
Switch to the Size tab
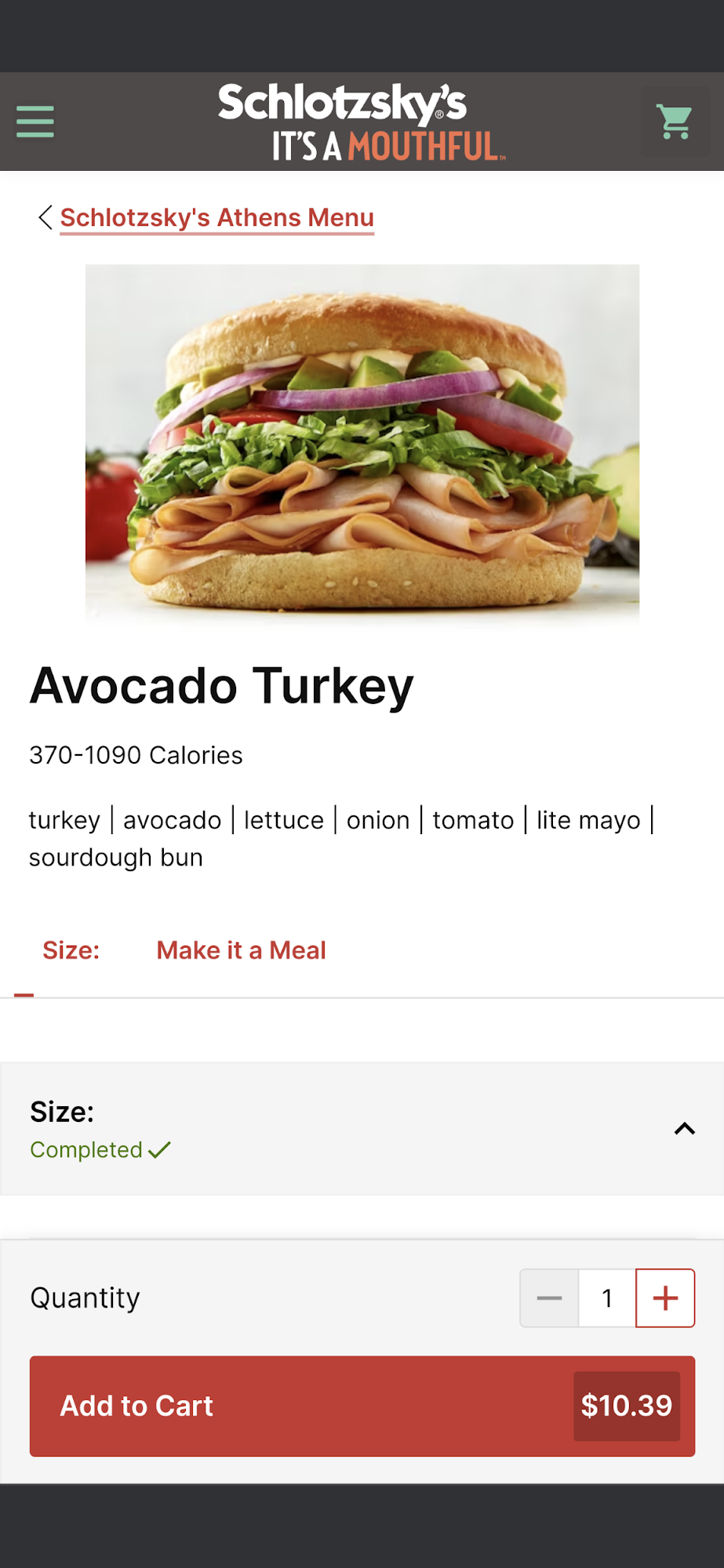pyautogui.click(x=71, y=950)
